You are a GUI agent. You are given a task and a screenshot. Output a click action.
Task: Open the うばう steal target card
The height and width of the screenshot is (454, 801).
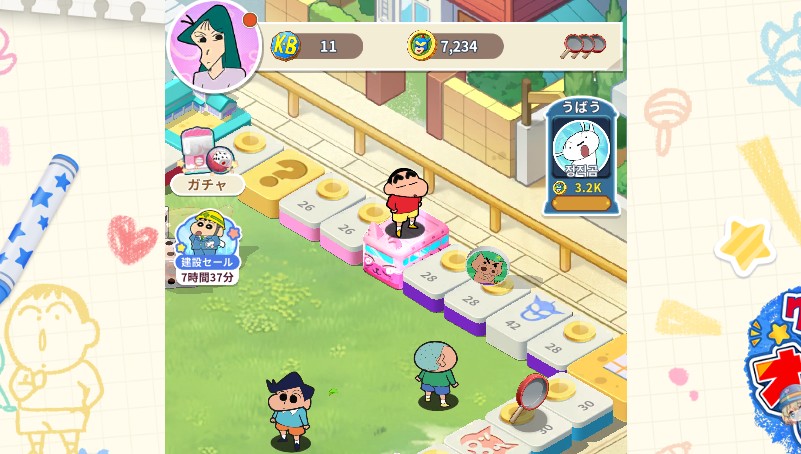pos(581,156)
